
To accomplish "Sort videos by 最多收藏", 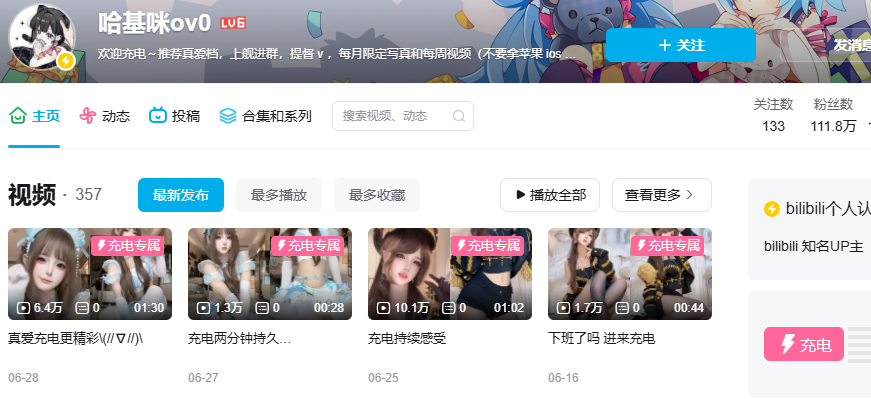I will point(377,195).
